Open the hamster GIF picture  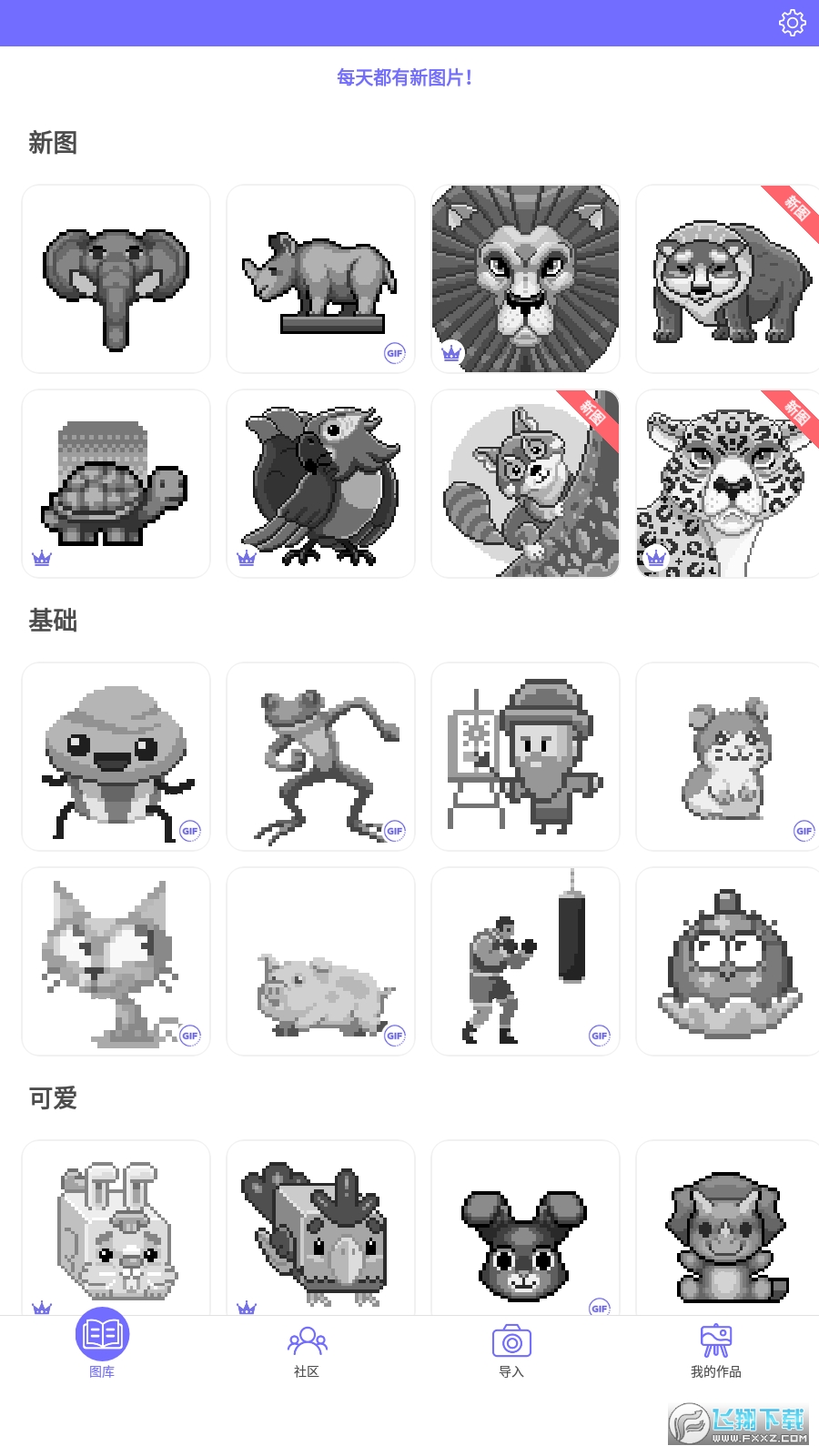pyautogui.click(x=727, y=757)
